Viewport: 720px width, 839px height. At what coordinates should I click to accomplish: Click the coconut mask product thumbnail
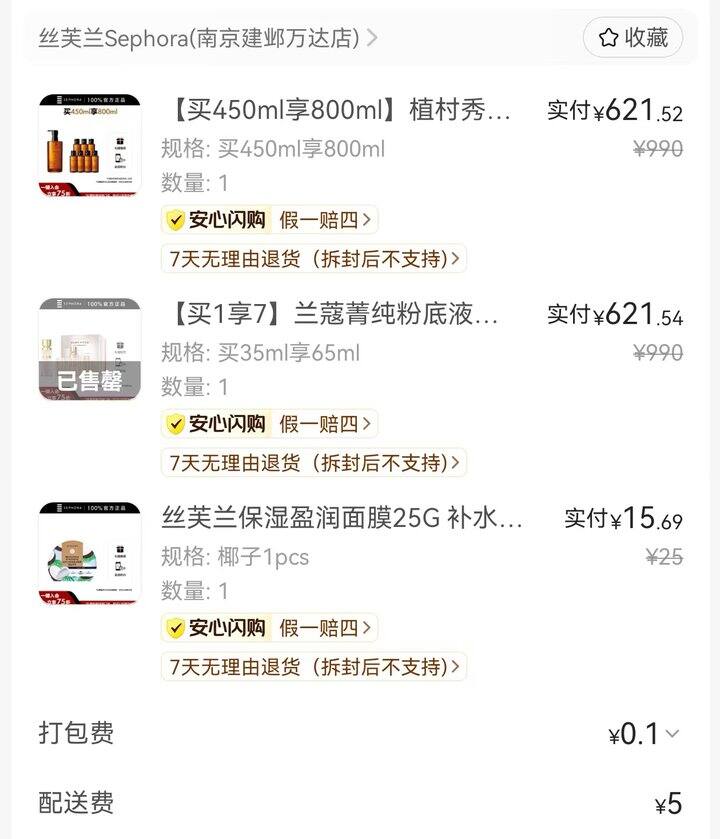pos(89,552)
